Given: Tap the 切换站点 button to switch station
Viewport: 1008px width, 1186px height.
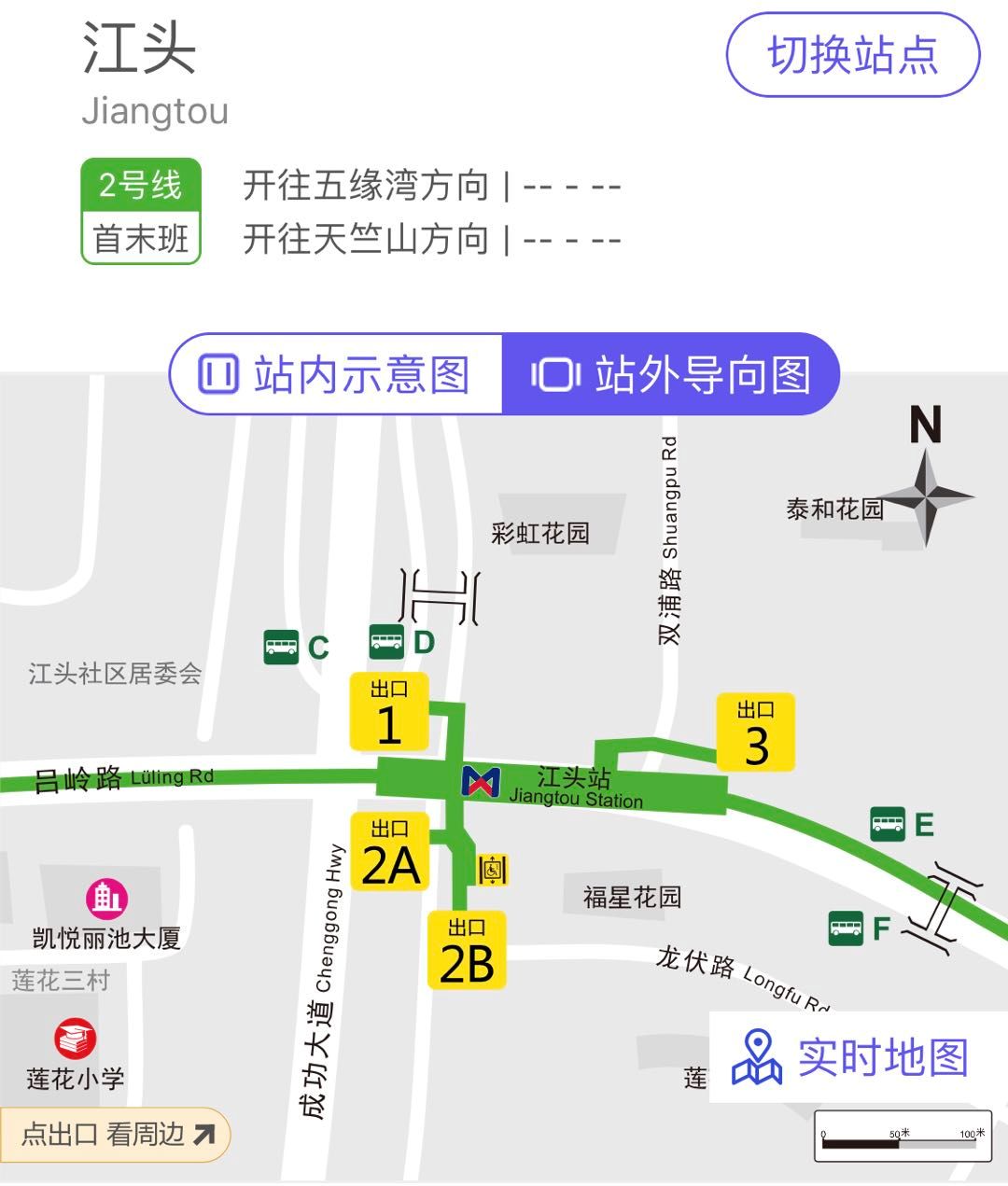Looking at the screenshot, I should pos(852,55).
